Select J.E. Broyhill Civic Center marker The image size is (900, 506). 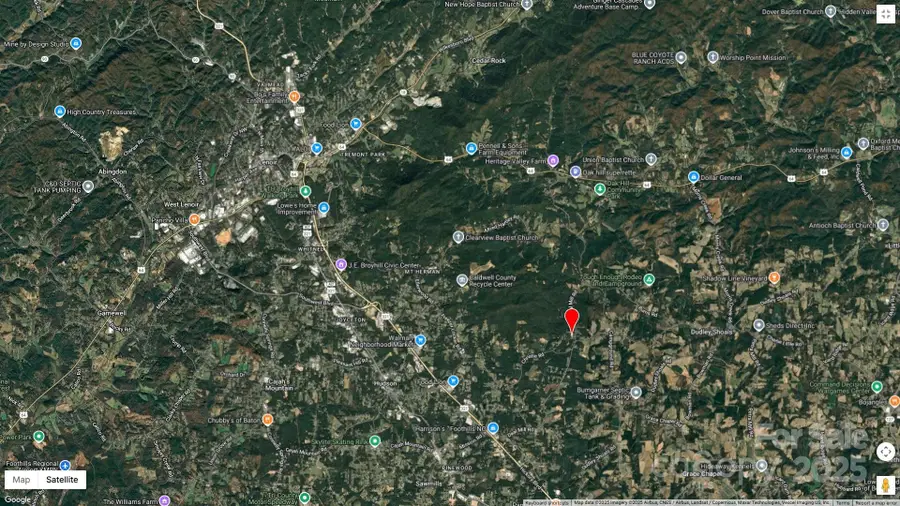(341, 264)
